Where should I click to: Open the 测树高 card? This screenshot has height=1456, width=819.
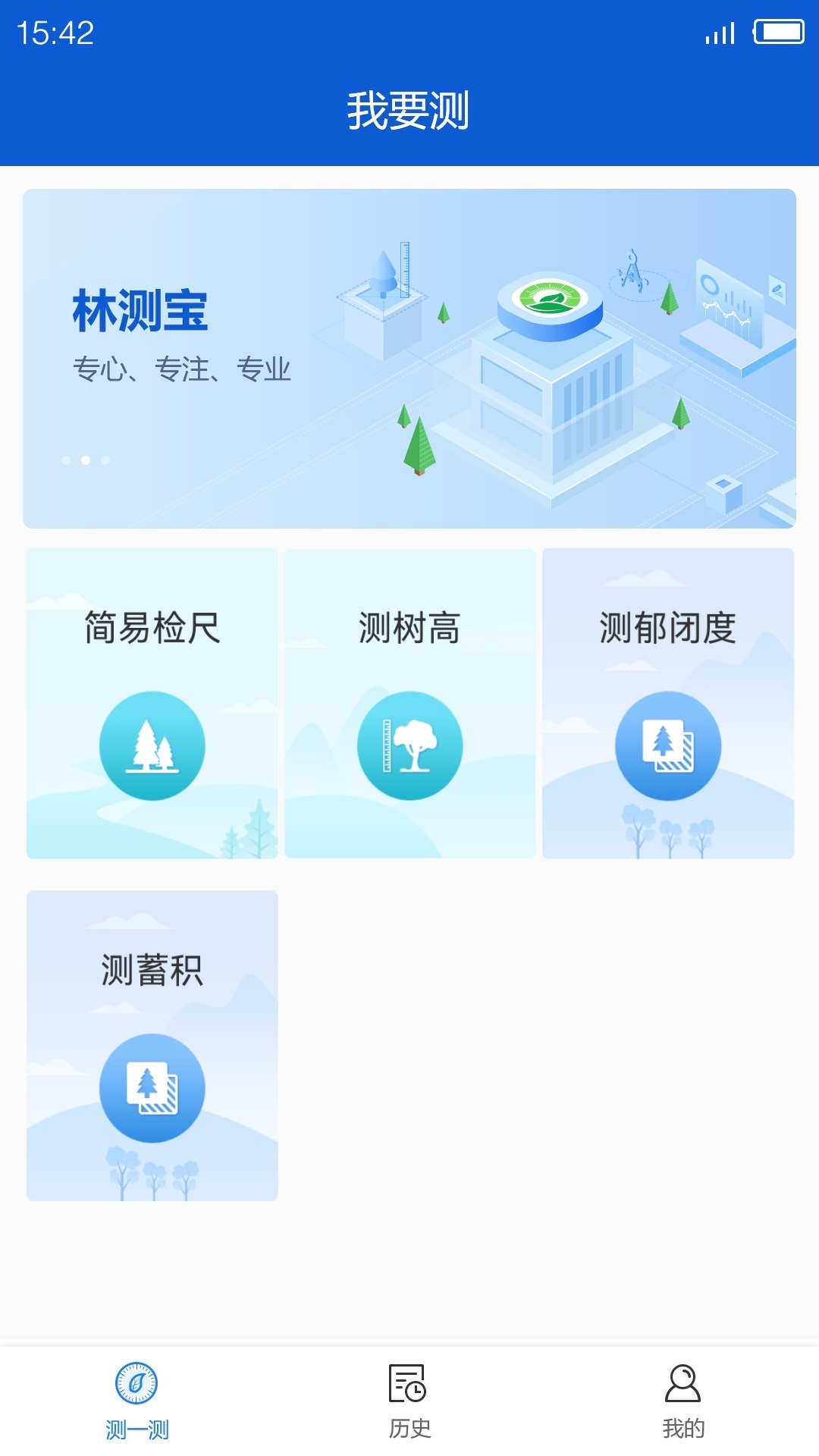410,704
